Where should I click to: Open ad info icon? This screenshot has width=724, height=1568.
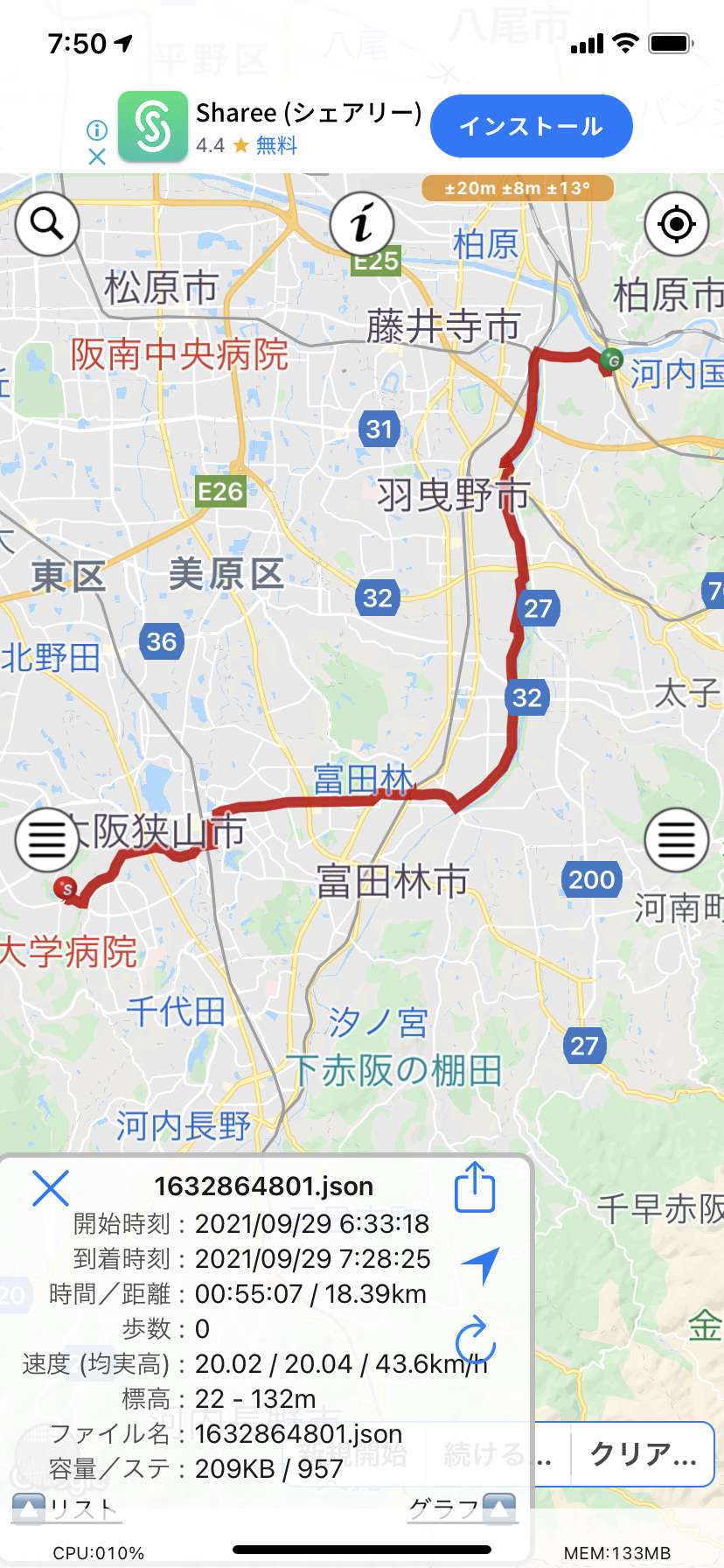tap(97, 130)
